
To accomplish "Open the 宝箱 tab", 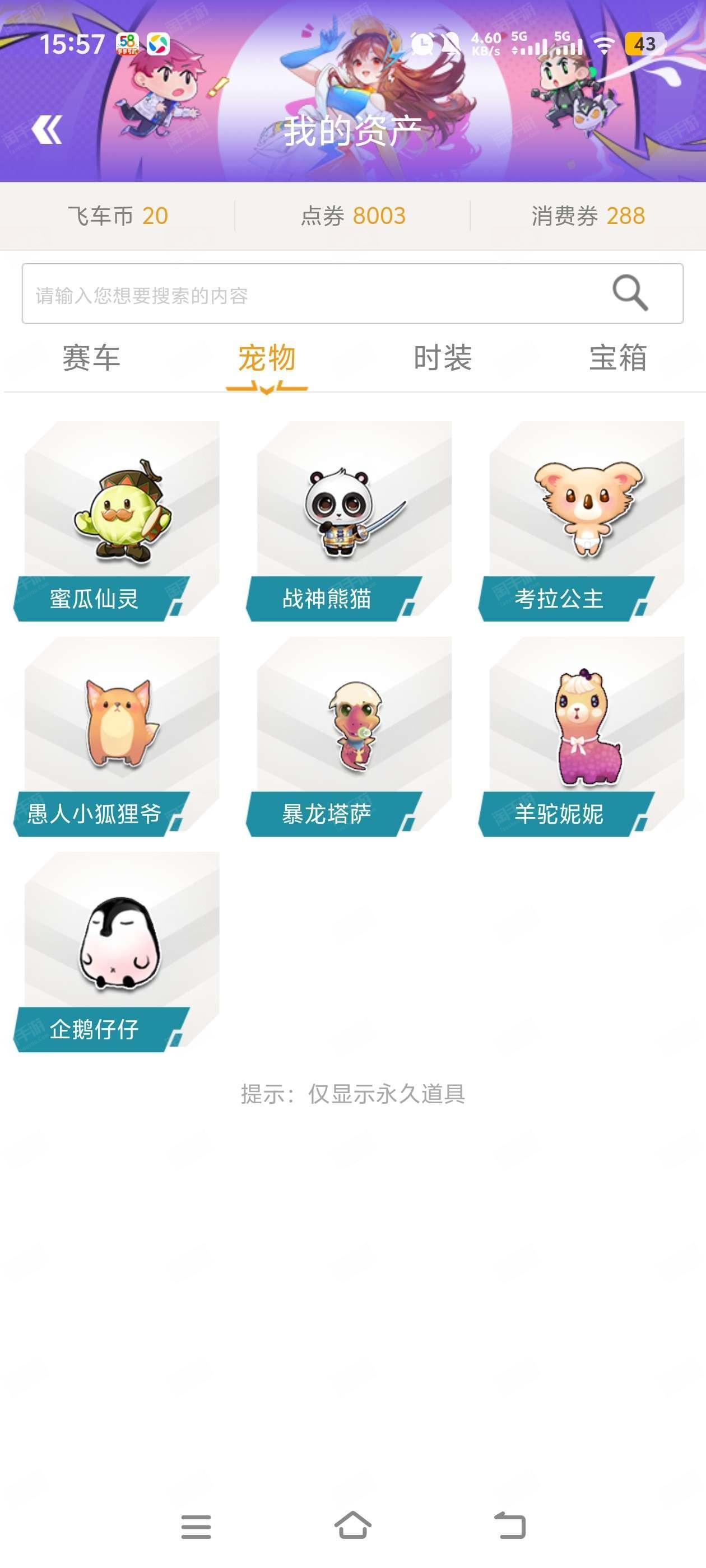I will pos(618,357).
